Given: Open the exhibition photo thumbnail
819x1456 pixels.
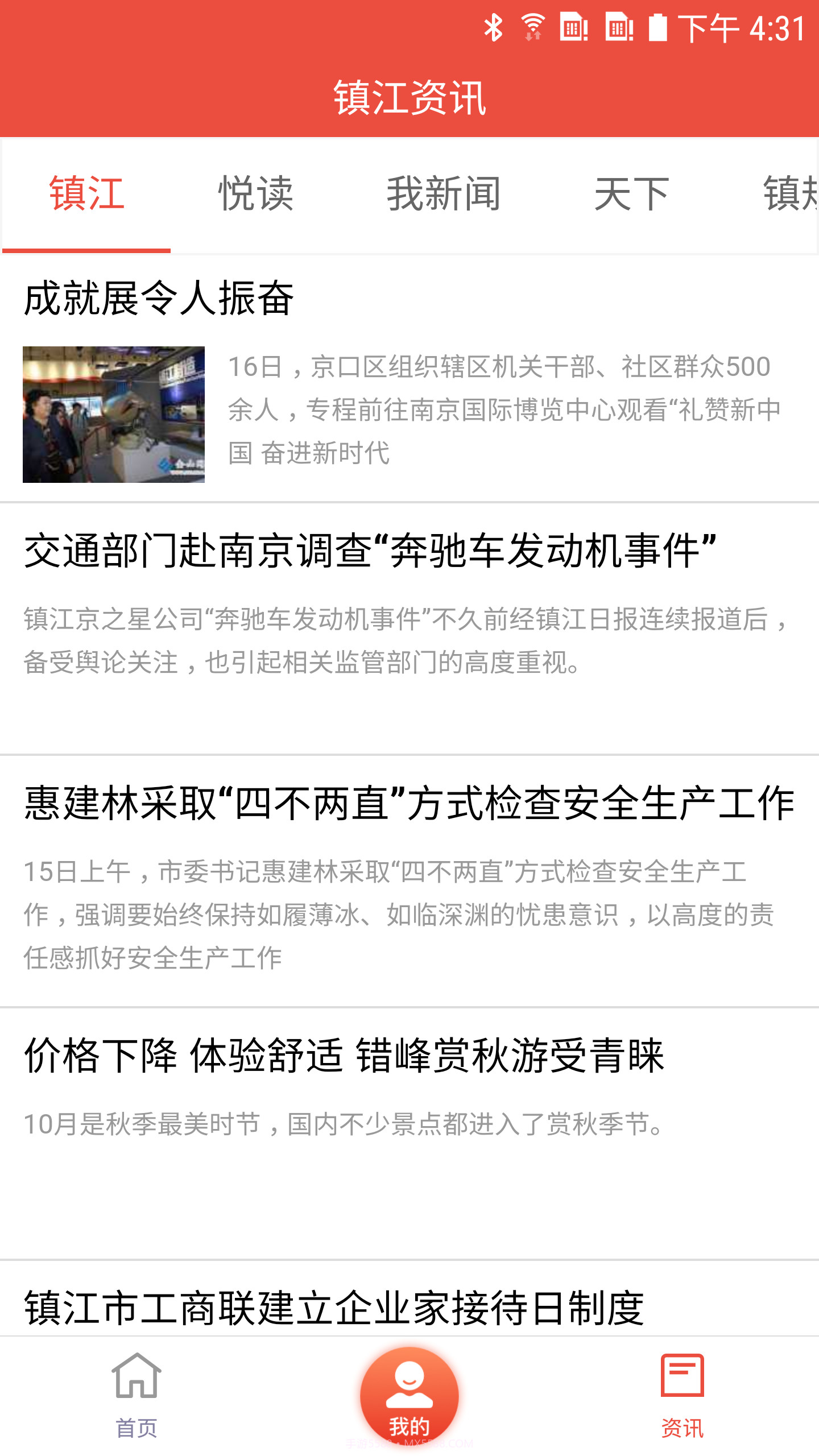Looking at the screenshot, I should coord(114,413).
